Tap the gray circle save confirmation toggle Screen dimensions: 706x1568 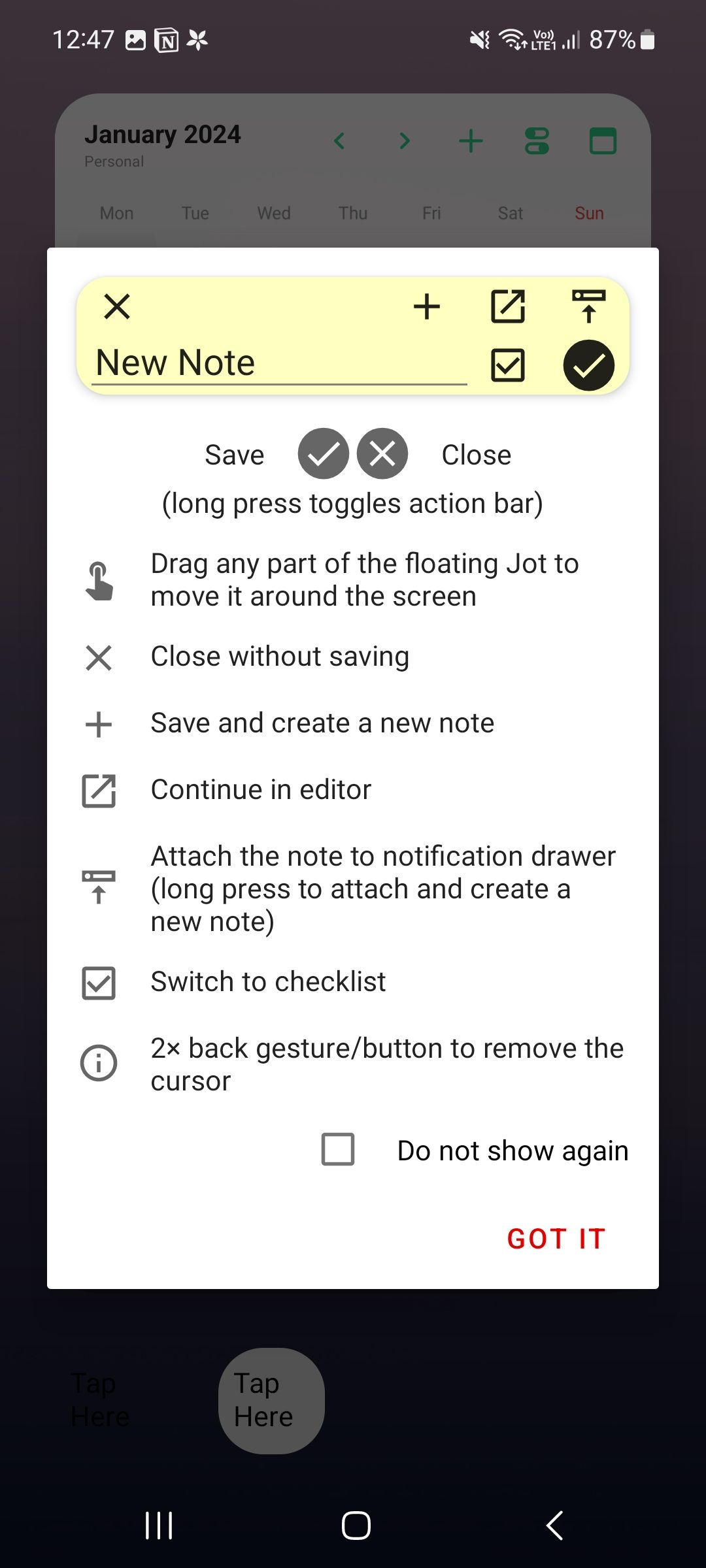click(x=323, y=453)
